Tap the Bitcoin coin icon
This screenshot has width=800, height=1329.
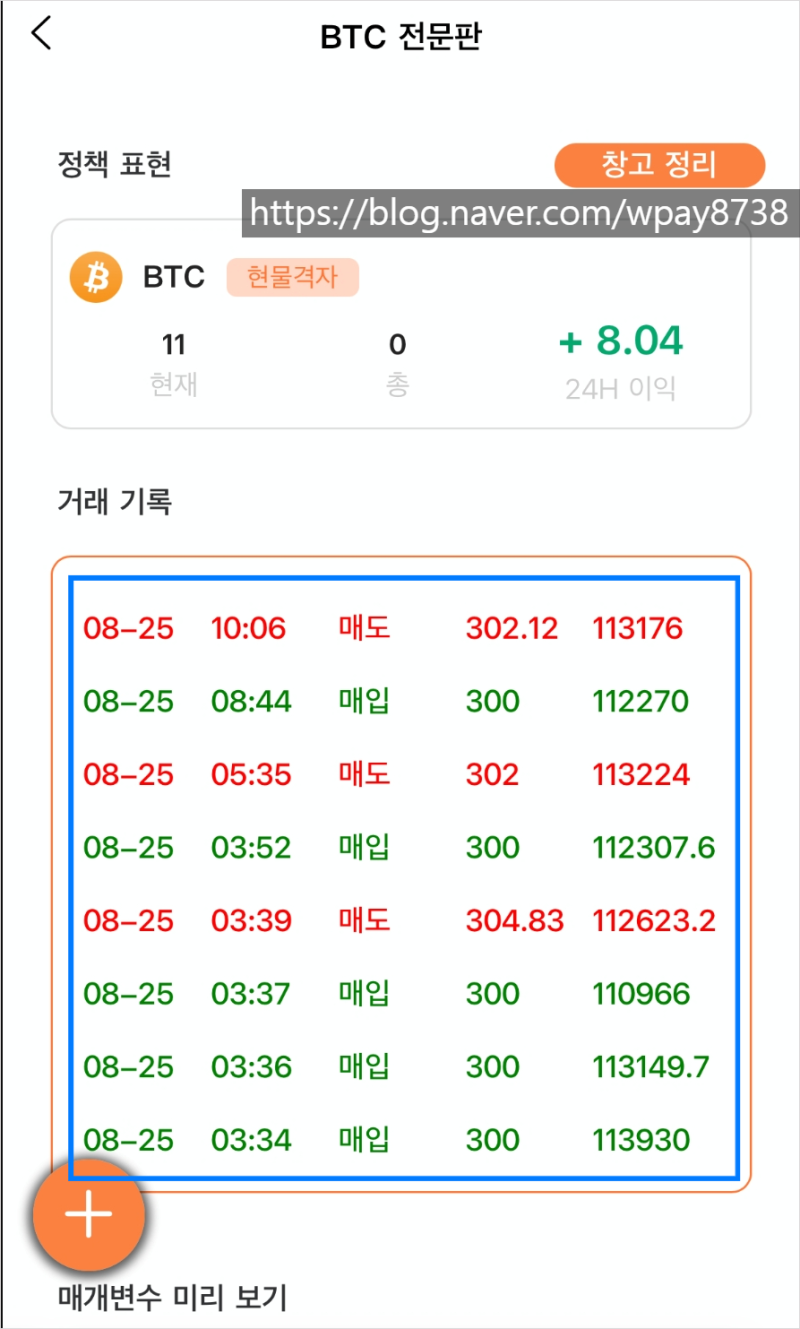tap(95, 277)
